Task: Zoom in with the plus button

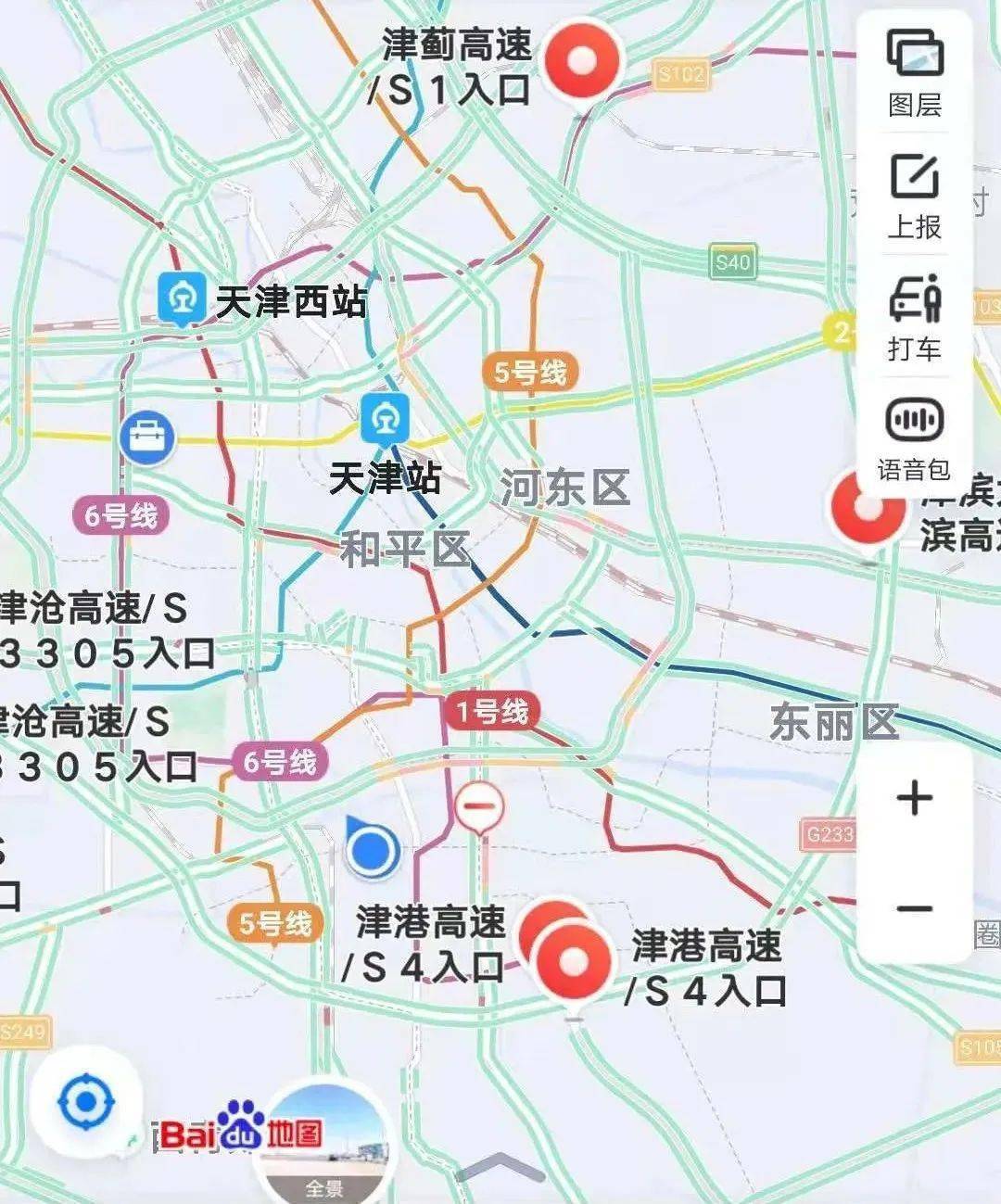Action: coord(915,798)
